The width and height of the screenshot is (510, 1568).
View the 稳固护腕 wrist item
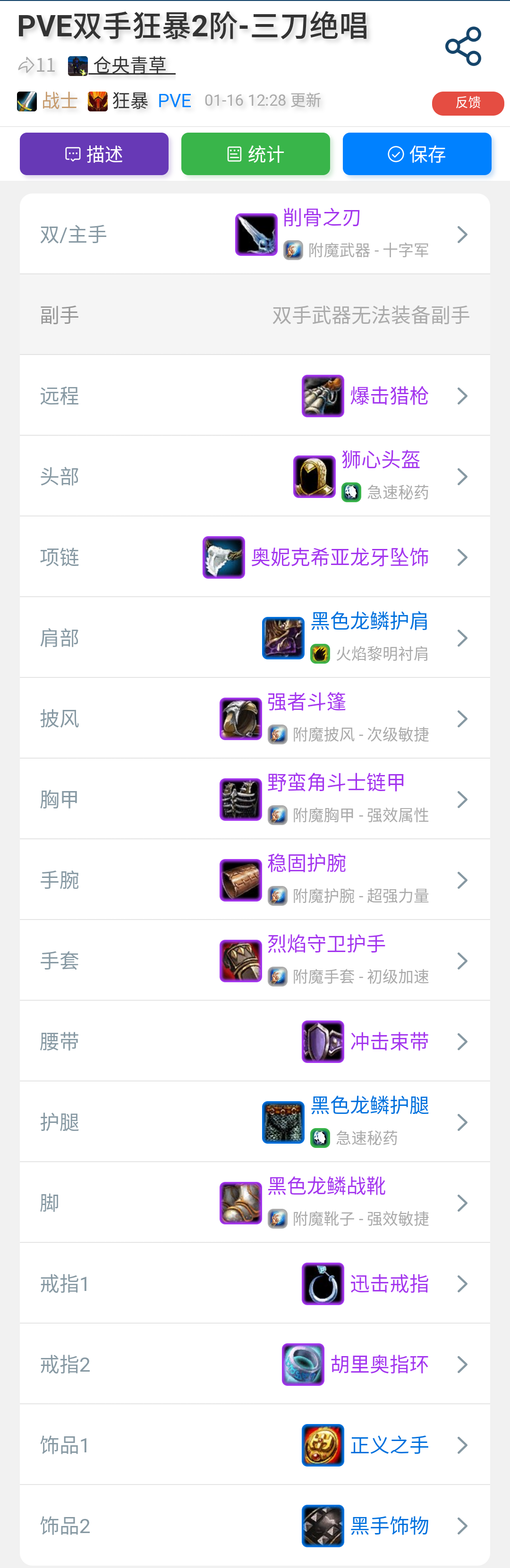[255, 879]
